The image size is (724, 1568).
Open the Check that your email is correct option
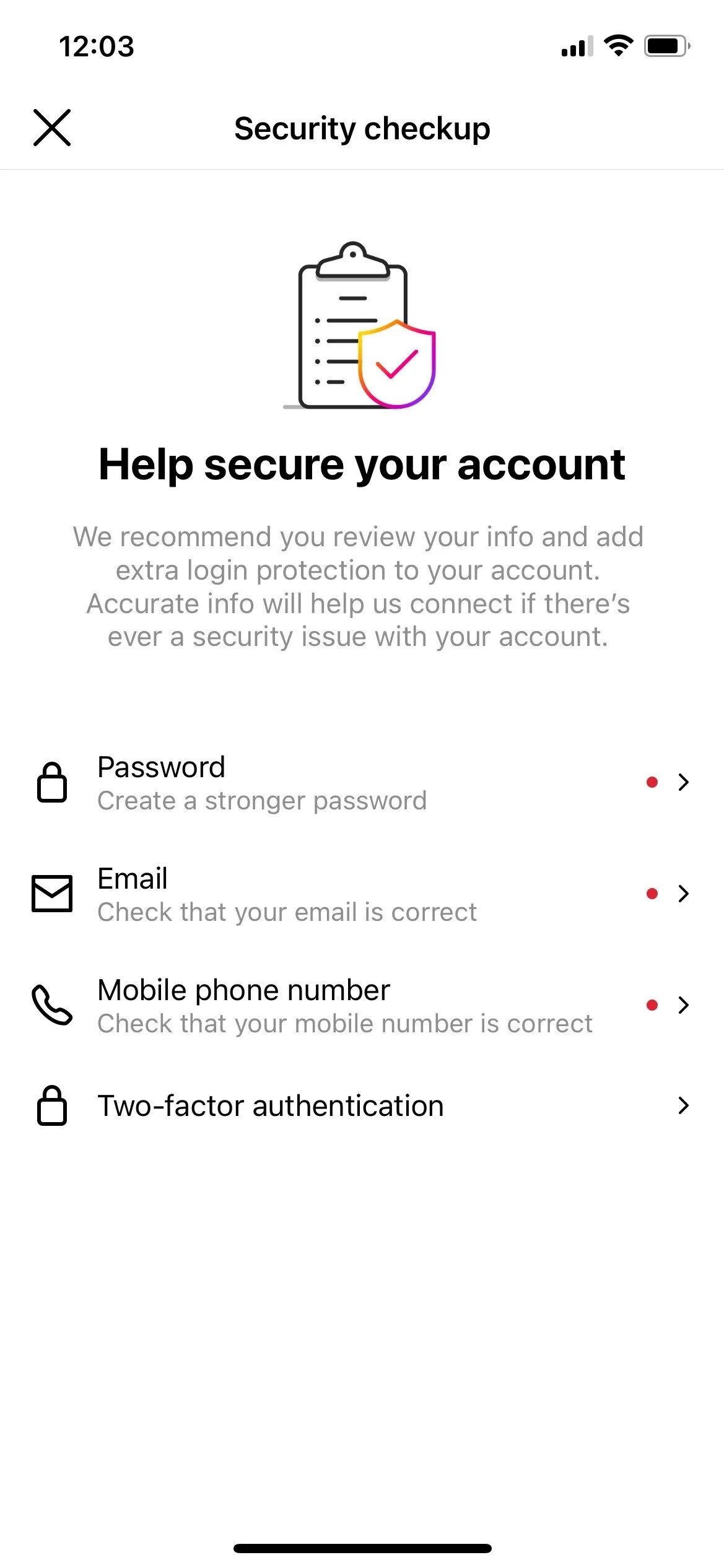pos(286,911)
